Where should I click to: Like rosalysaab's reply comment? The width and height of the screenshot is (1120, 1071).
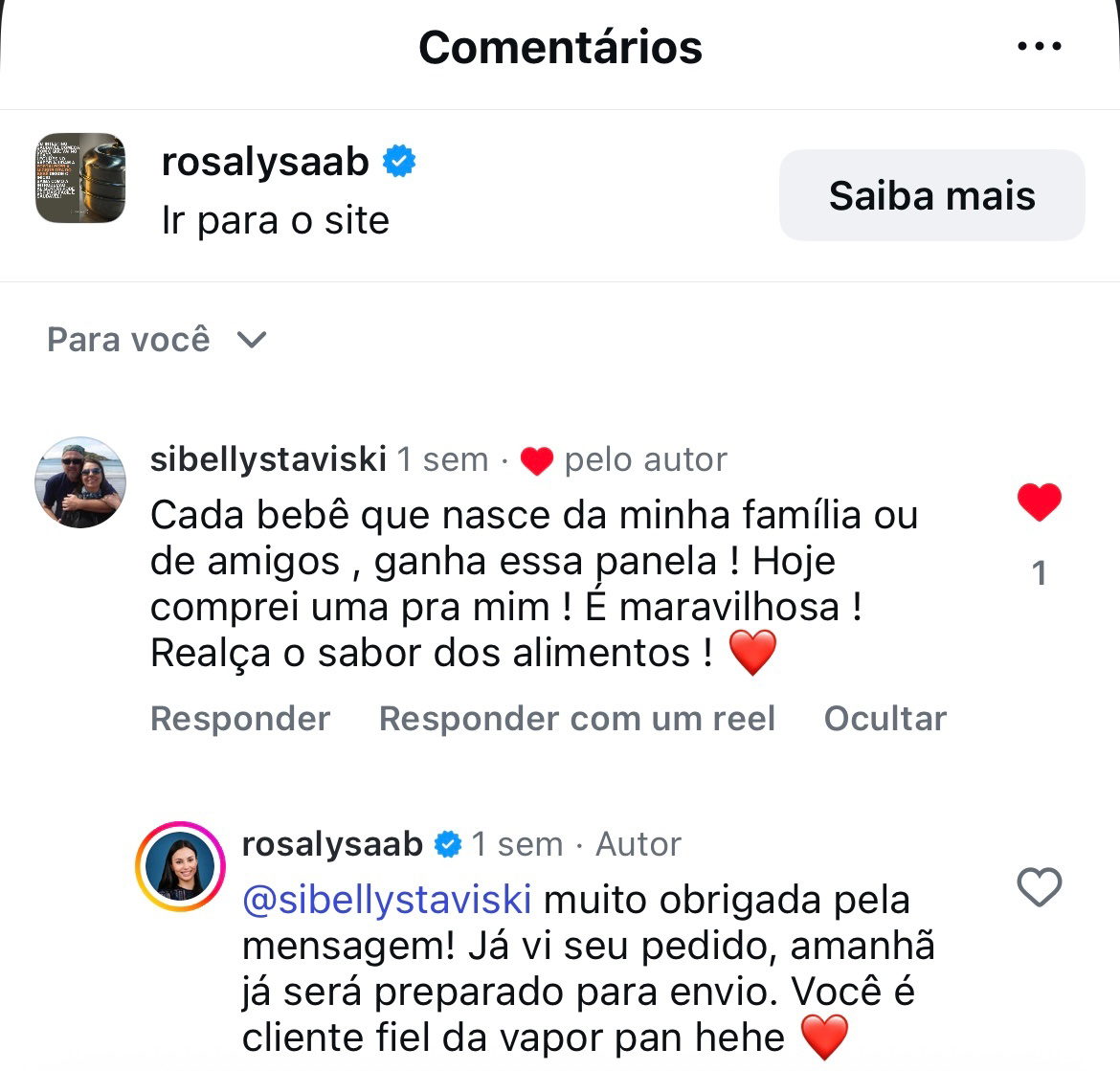point(1040,887)
